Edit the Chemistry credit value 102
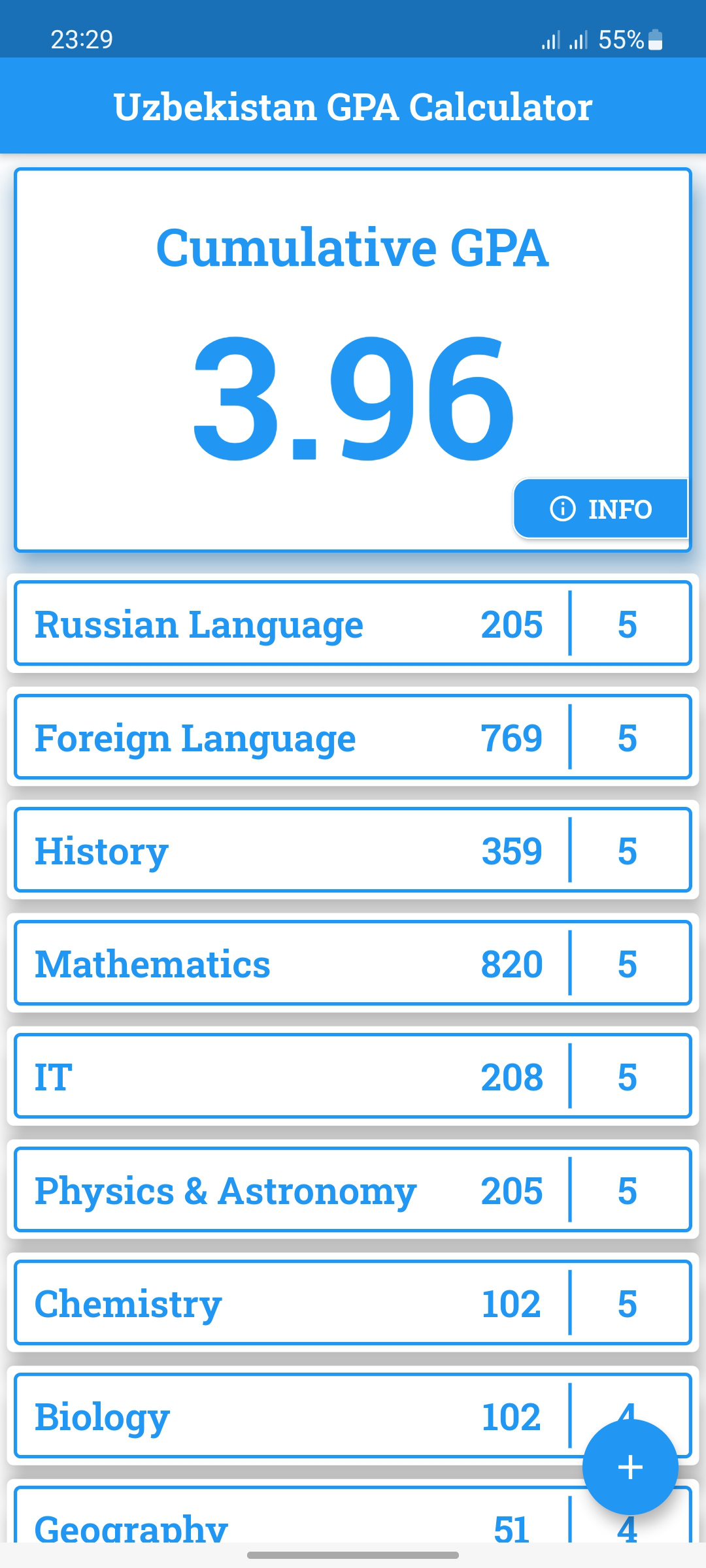Image resolution: width=706 pixels, height=1568 pixels. point(512,1303)
